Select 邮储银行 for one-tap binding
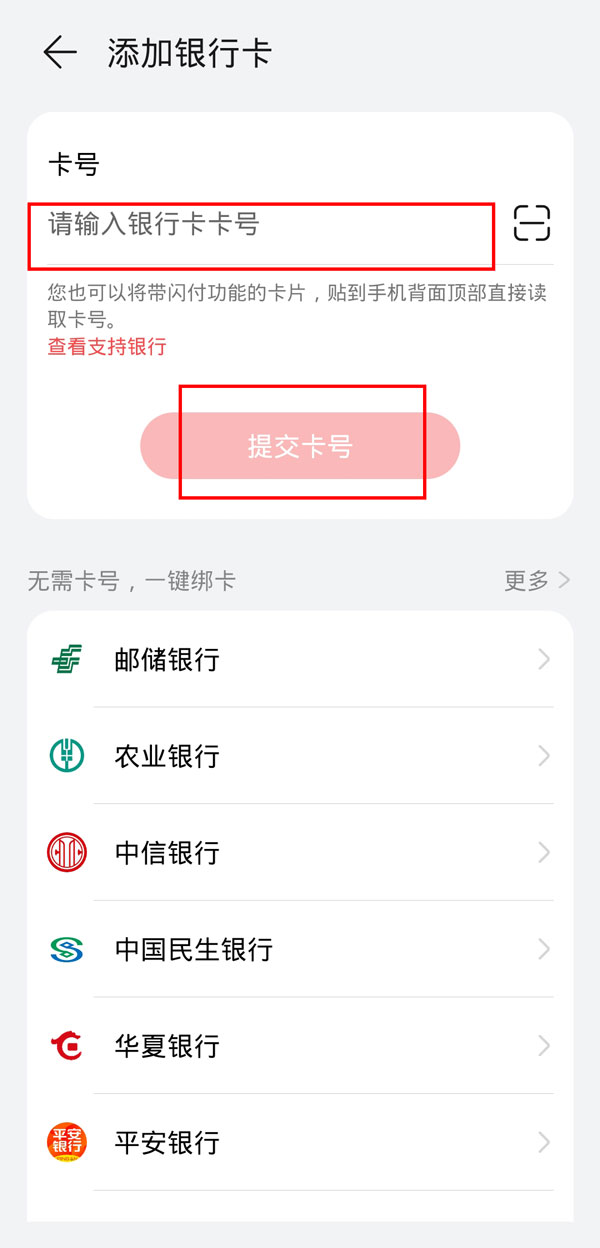 (300, 660)
